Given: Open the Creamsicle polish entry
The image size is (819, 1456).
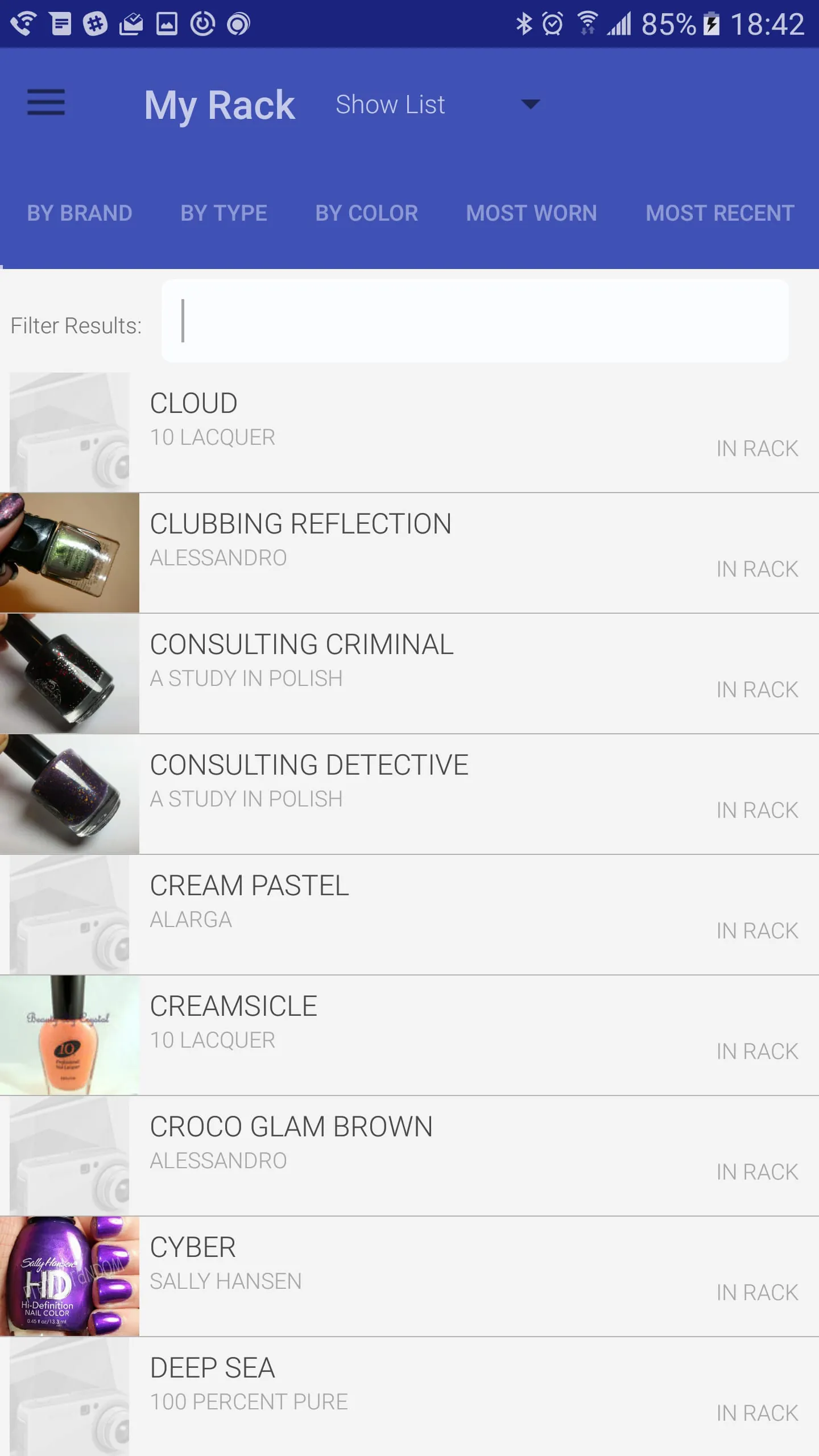Looking at the screenshot, I should pyautogui.click(x=409, y=1035).
